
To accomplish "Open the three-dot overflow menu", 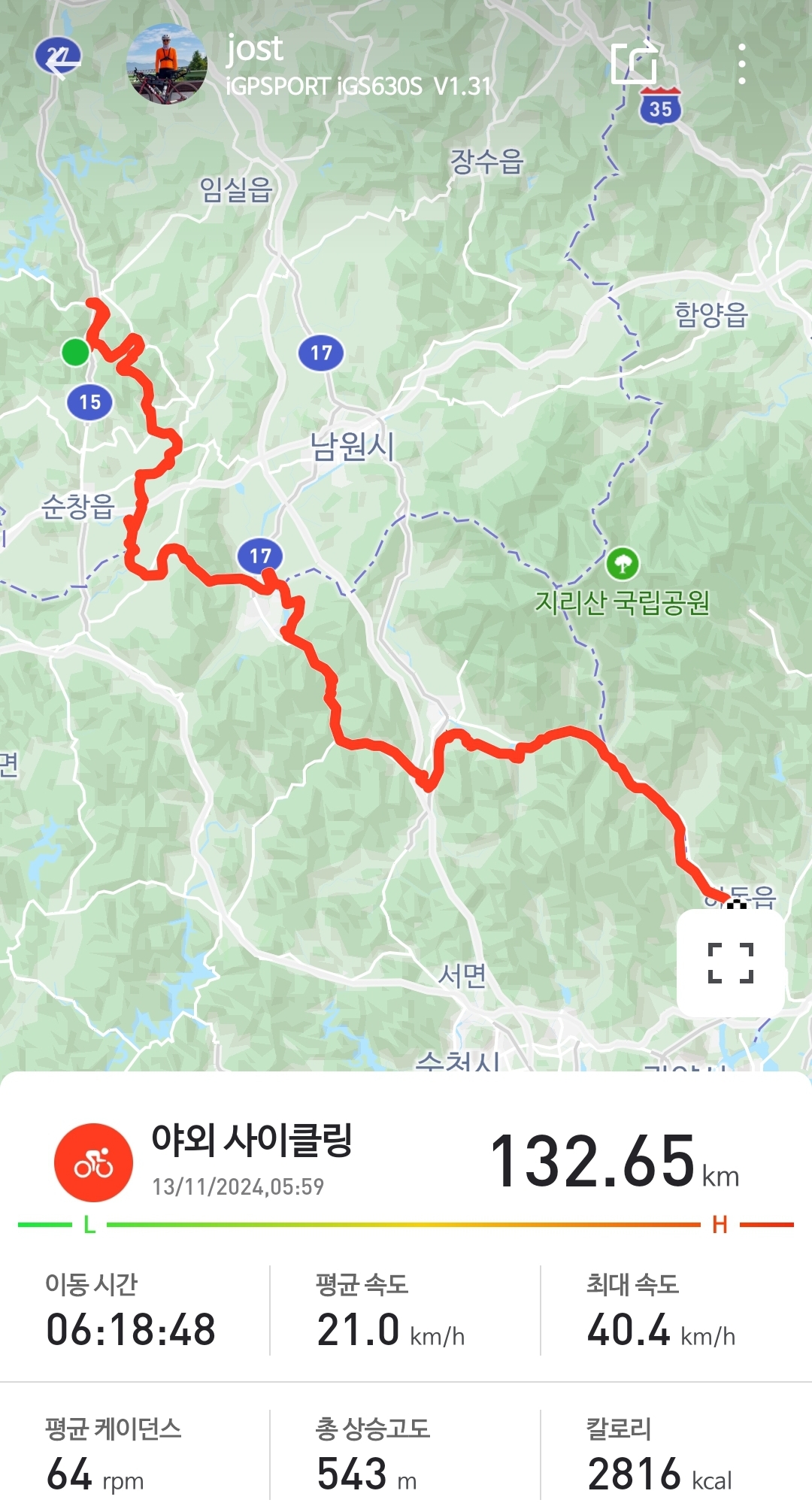I will [x=741, y=64].
